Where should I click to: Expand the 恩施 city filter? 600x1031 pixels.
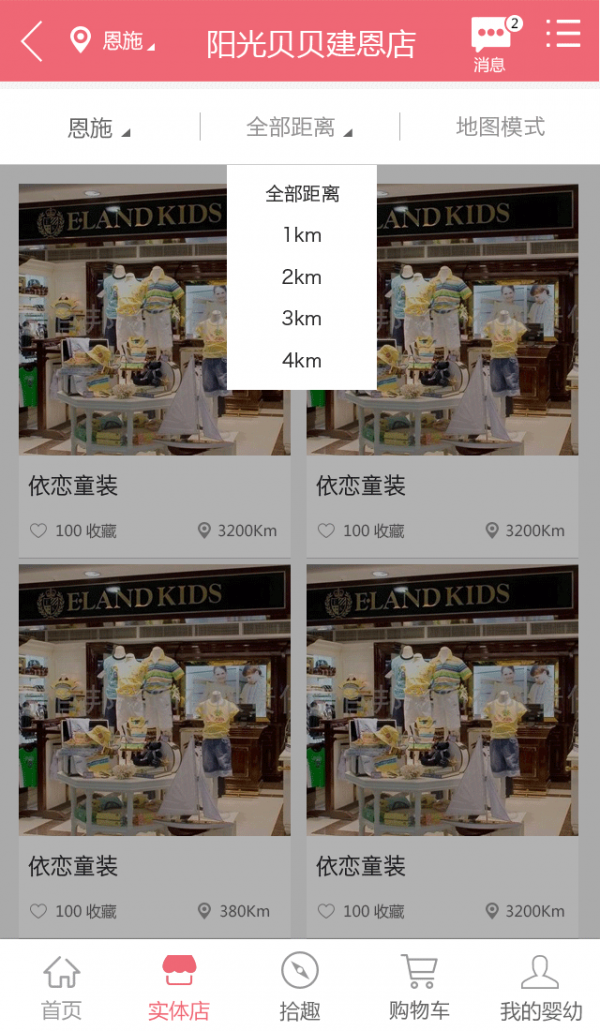[x=98, y=128]
